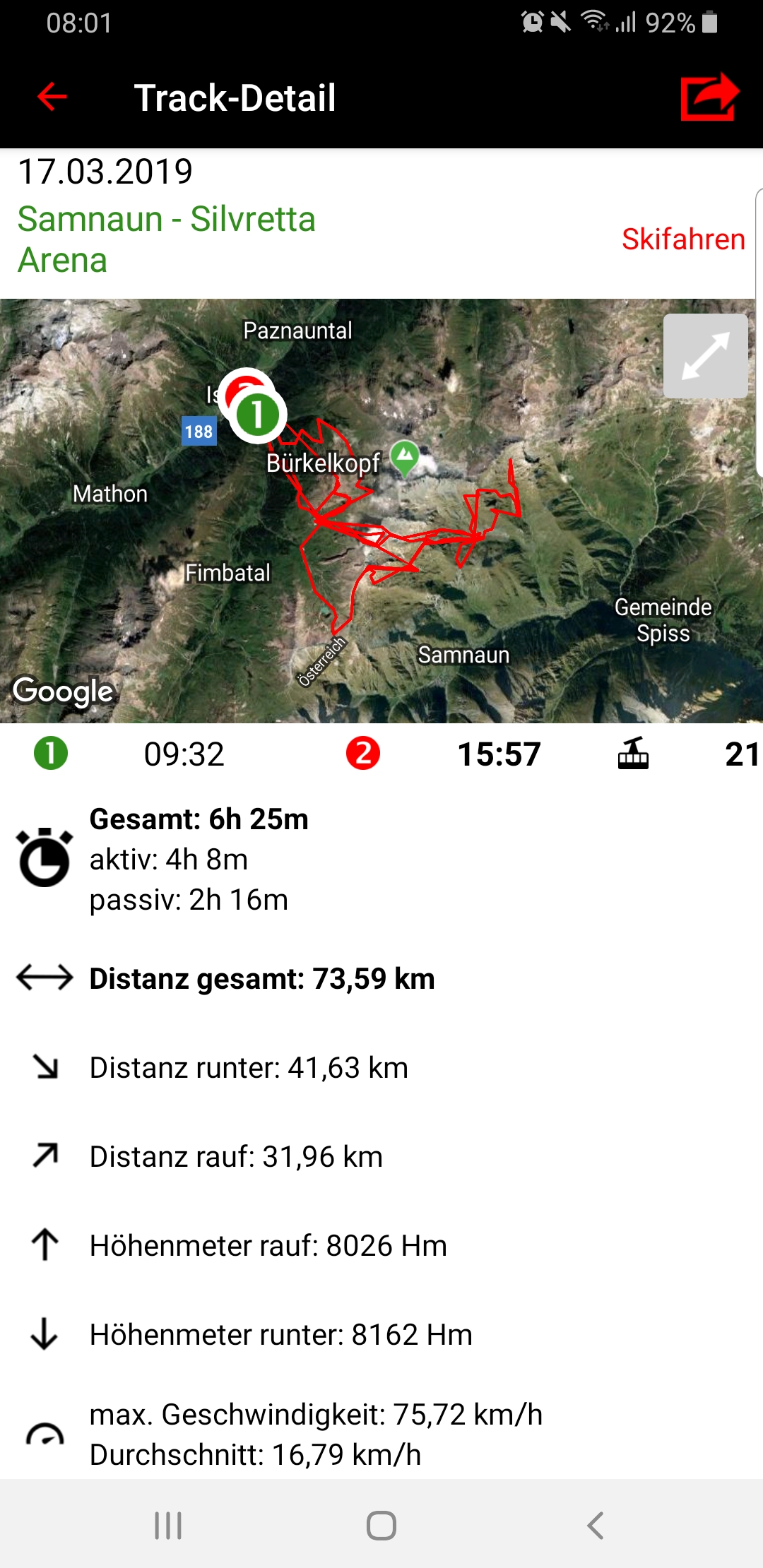Expand the map to fullscreen
This screenshot has width=763, height=1568.
[x=705, y=356]
